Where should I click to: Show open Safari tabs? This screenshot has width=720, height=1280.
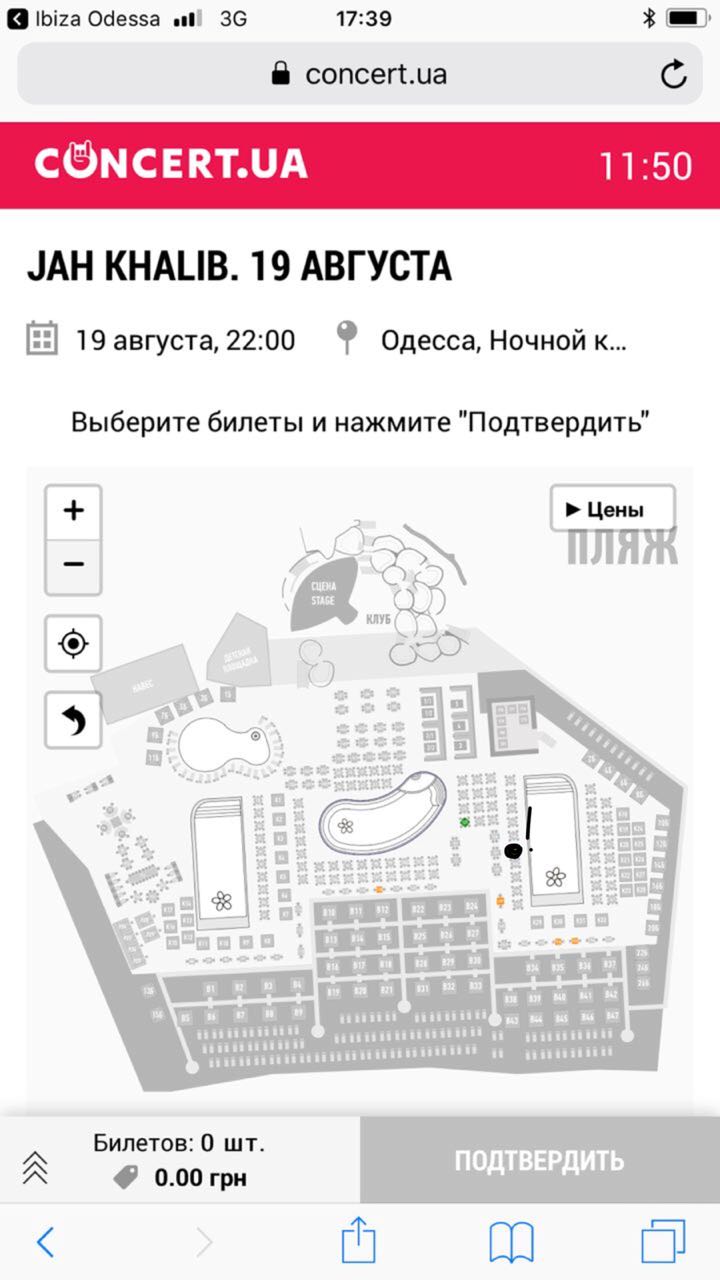663,1242
